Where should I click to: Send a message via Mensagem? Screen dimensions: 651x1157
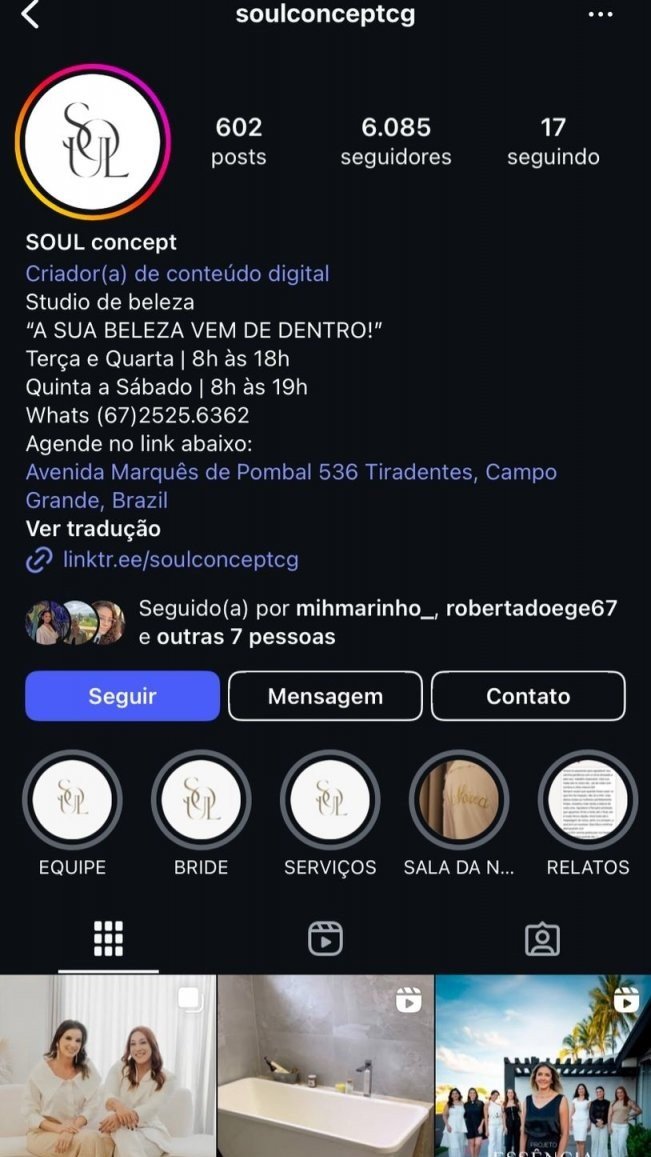pos(325,696)
